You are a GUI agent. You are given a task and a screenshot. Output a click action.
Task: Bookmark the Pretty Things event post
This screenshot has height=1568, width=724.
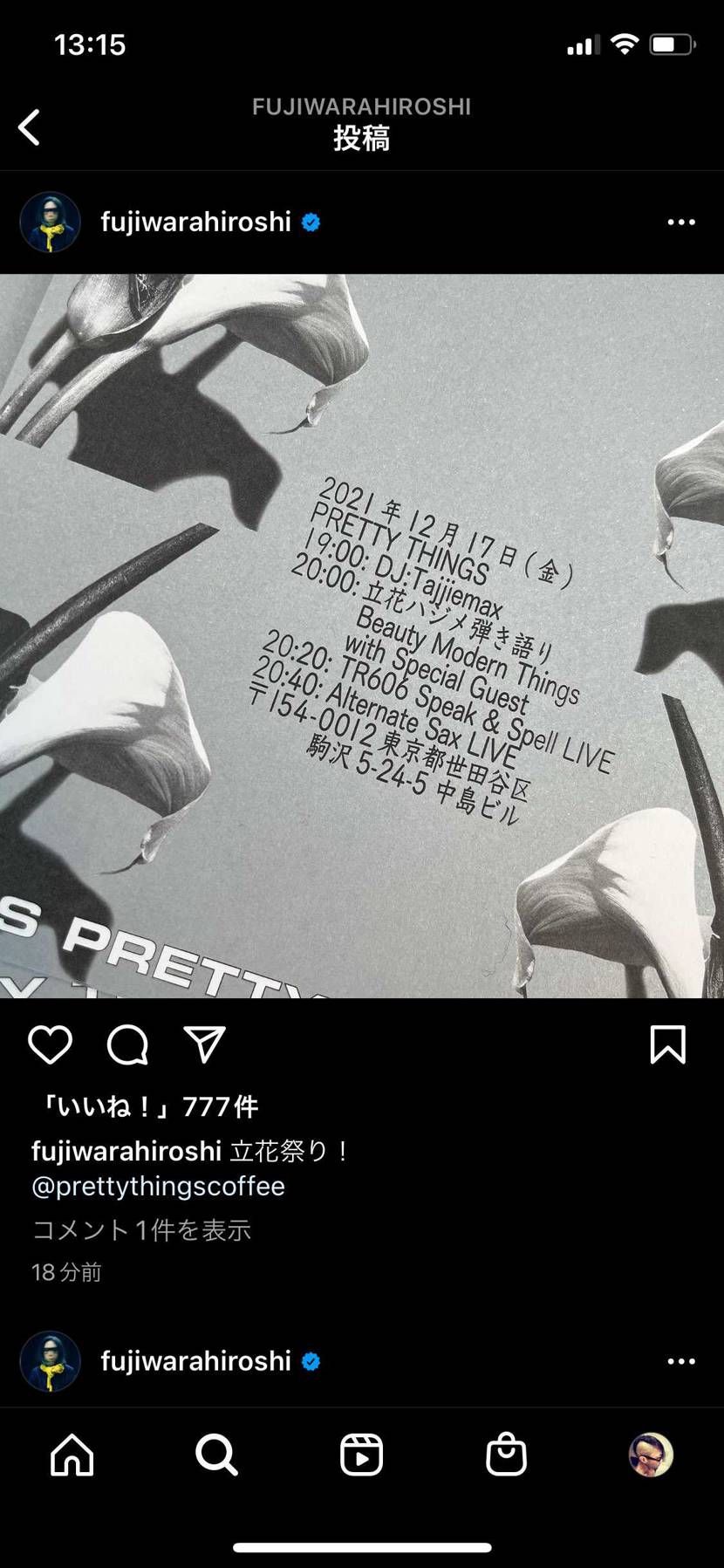pos(667,1044)
